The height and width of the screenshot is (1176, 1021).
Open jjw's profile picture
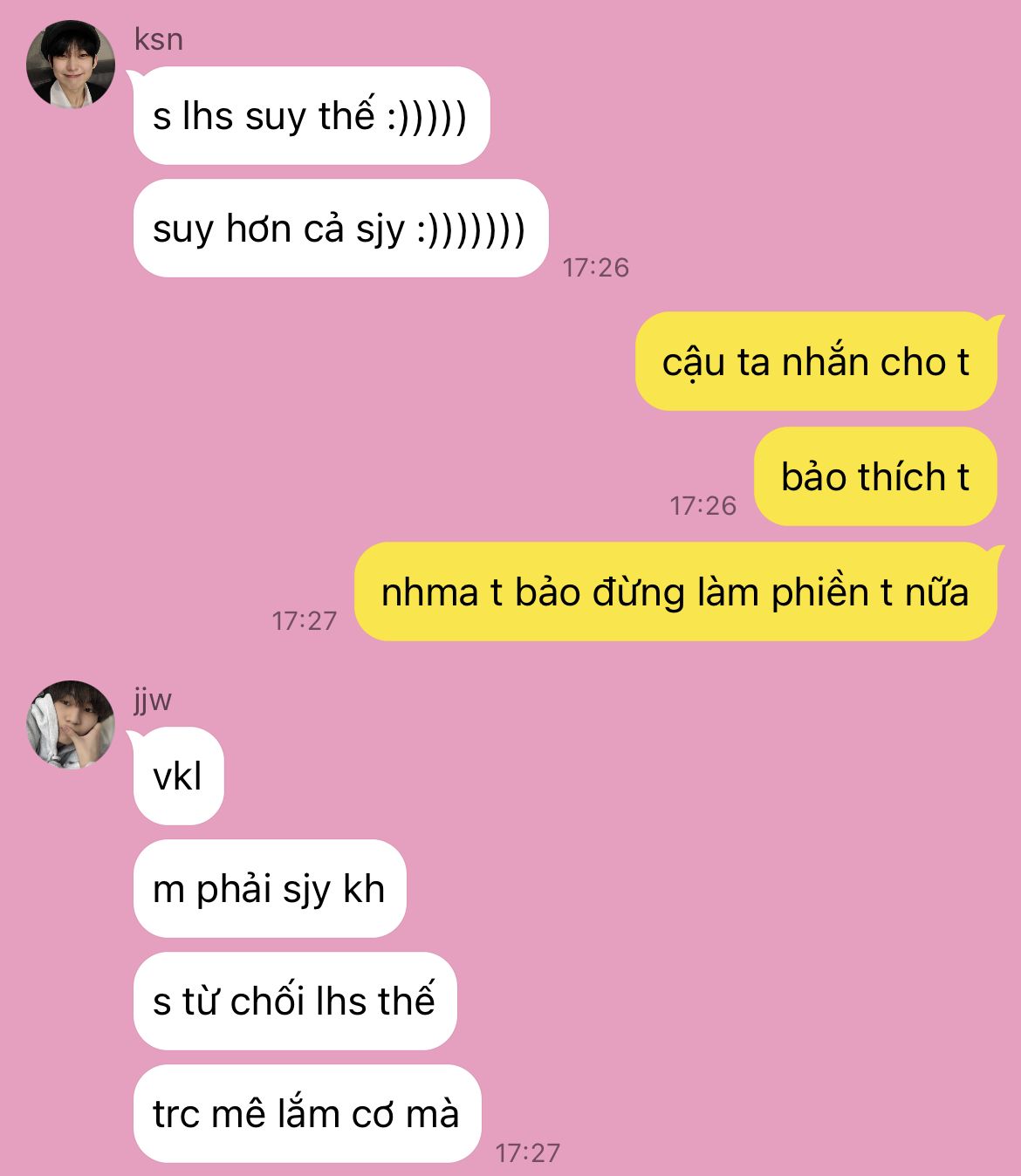[x=71, y=724]
